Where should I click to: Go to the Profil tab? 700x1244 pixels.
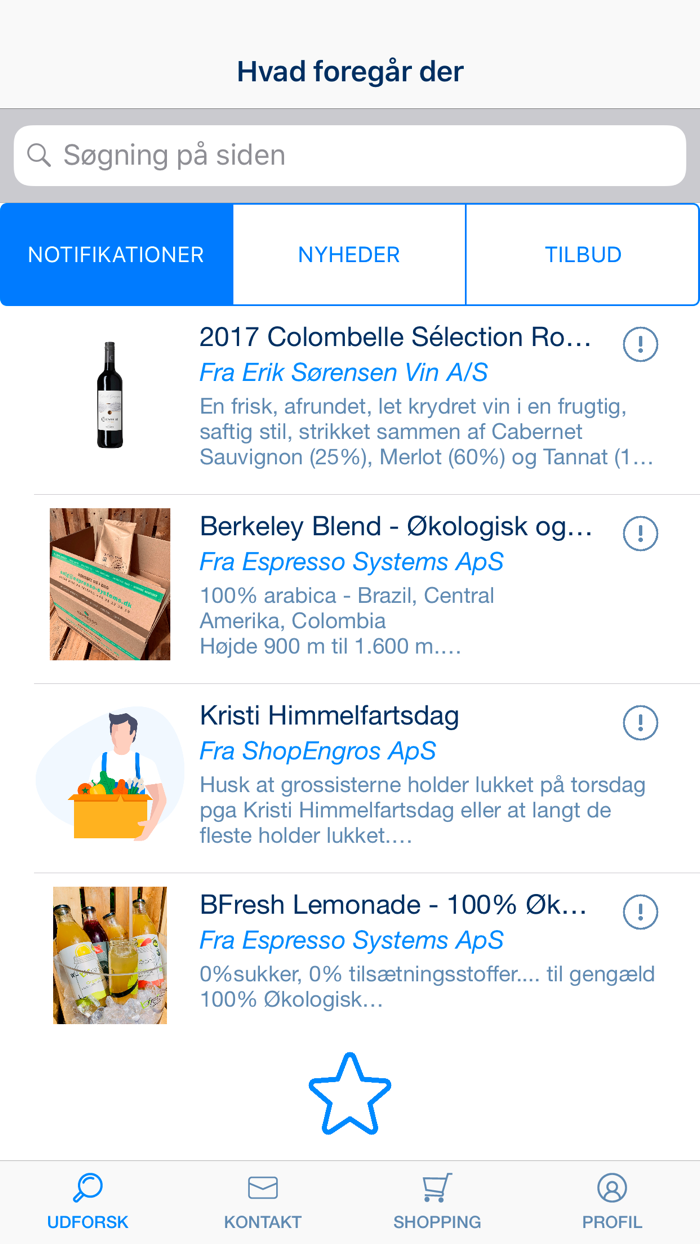click(612, 1202)
